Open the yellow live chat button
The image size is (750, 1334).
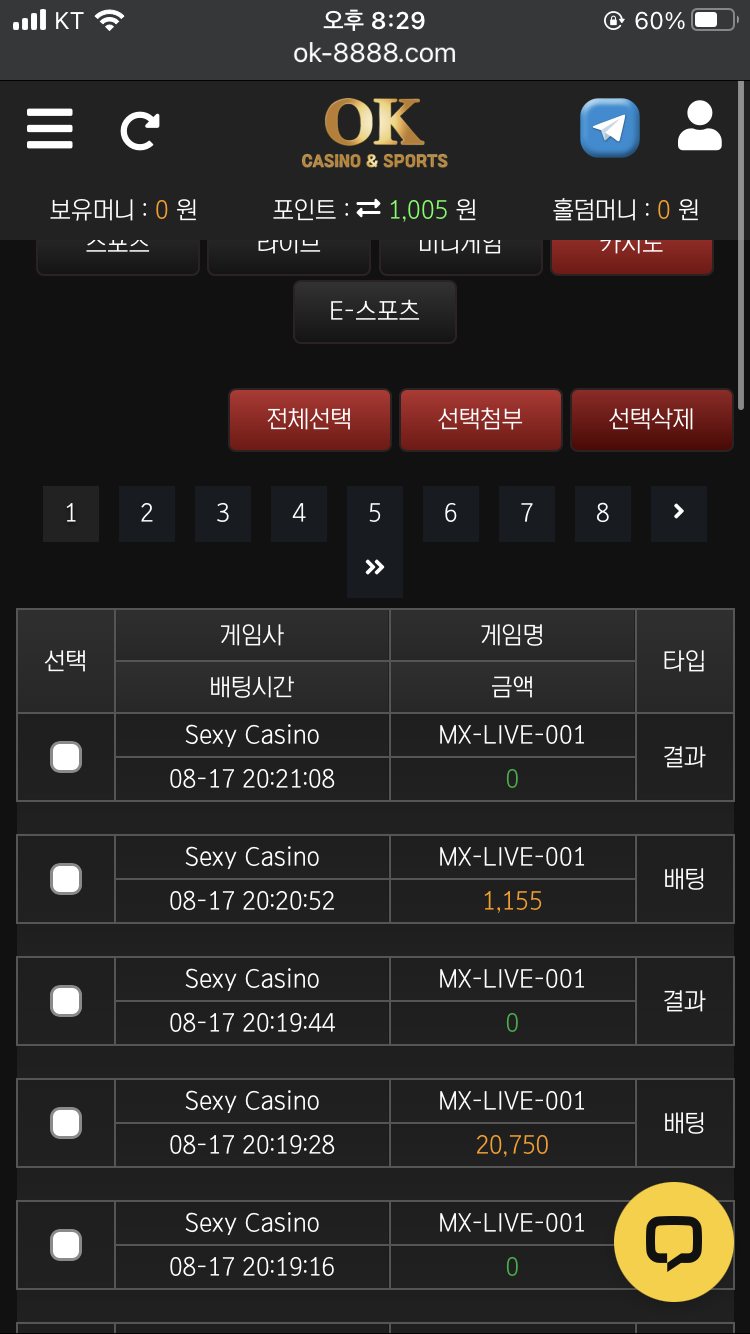(x=673, y=1242)
